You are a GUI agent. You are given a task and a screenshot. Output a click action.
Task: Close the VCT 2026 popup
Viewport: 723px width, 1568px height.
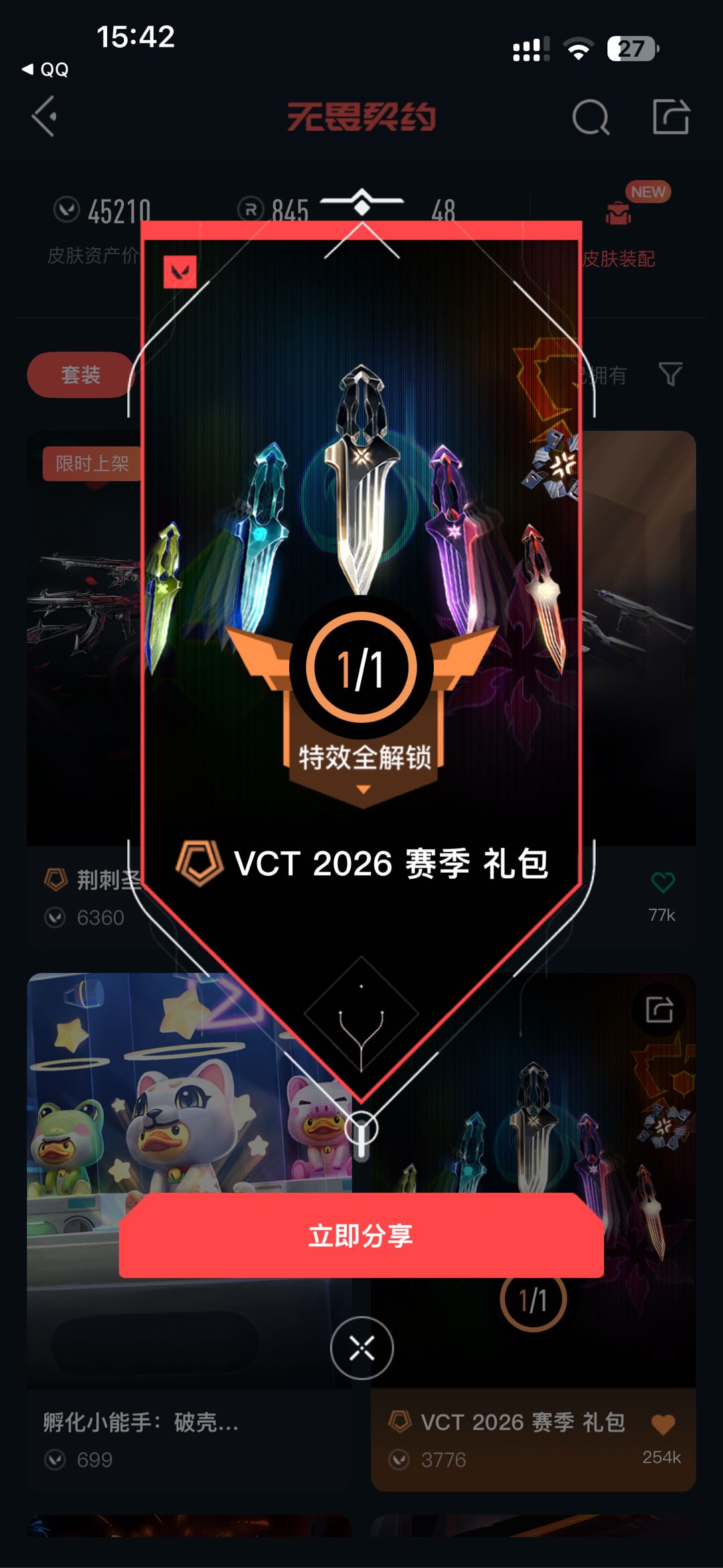[361, 1348]
